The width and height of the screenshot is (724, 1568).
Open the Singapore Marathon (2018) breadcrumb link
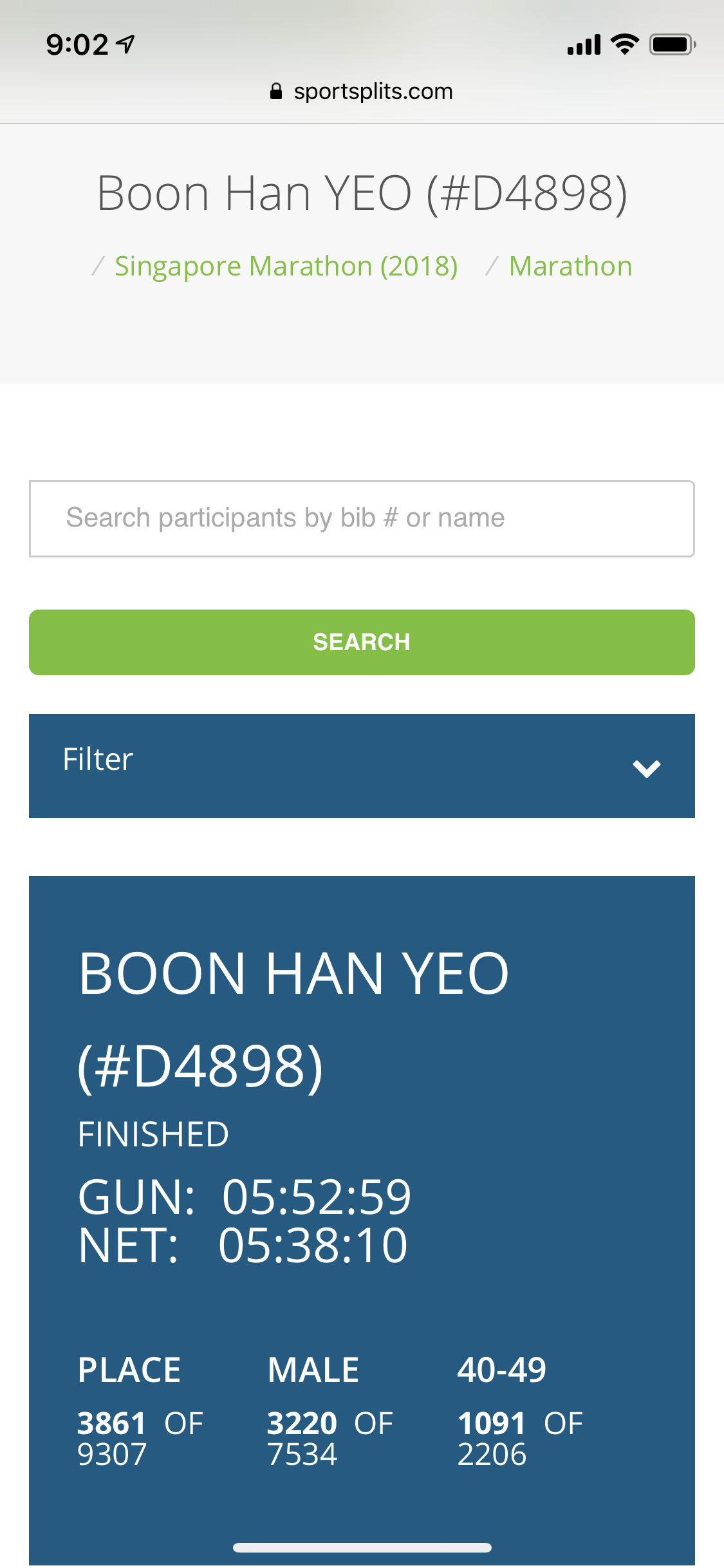pyautogui.click(x=286, y=266)
